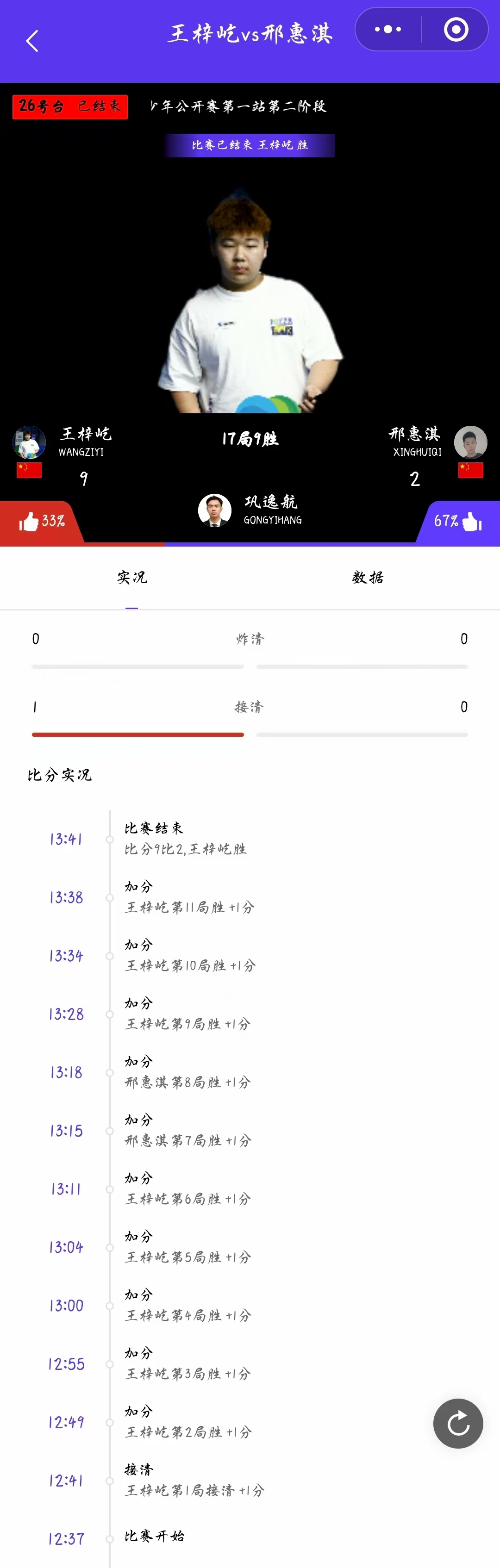Viewport: 500px width, 1568px height.
Task: Open the mini program overflow menu
Action: coord(388,29)
